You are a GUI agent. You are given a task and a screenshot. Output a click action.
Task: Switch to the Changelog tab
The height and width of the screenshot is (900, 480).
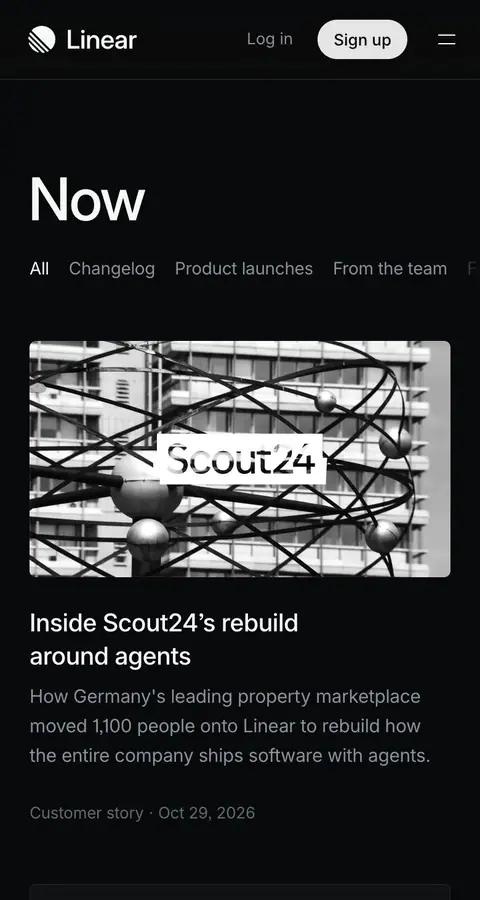tap(112, 269)
